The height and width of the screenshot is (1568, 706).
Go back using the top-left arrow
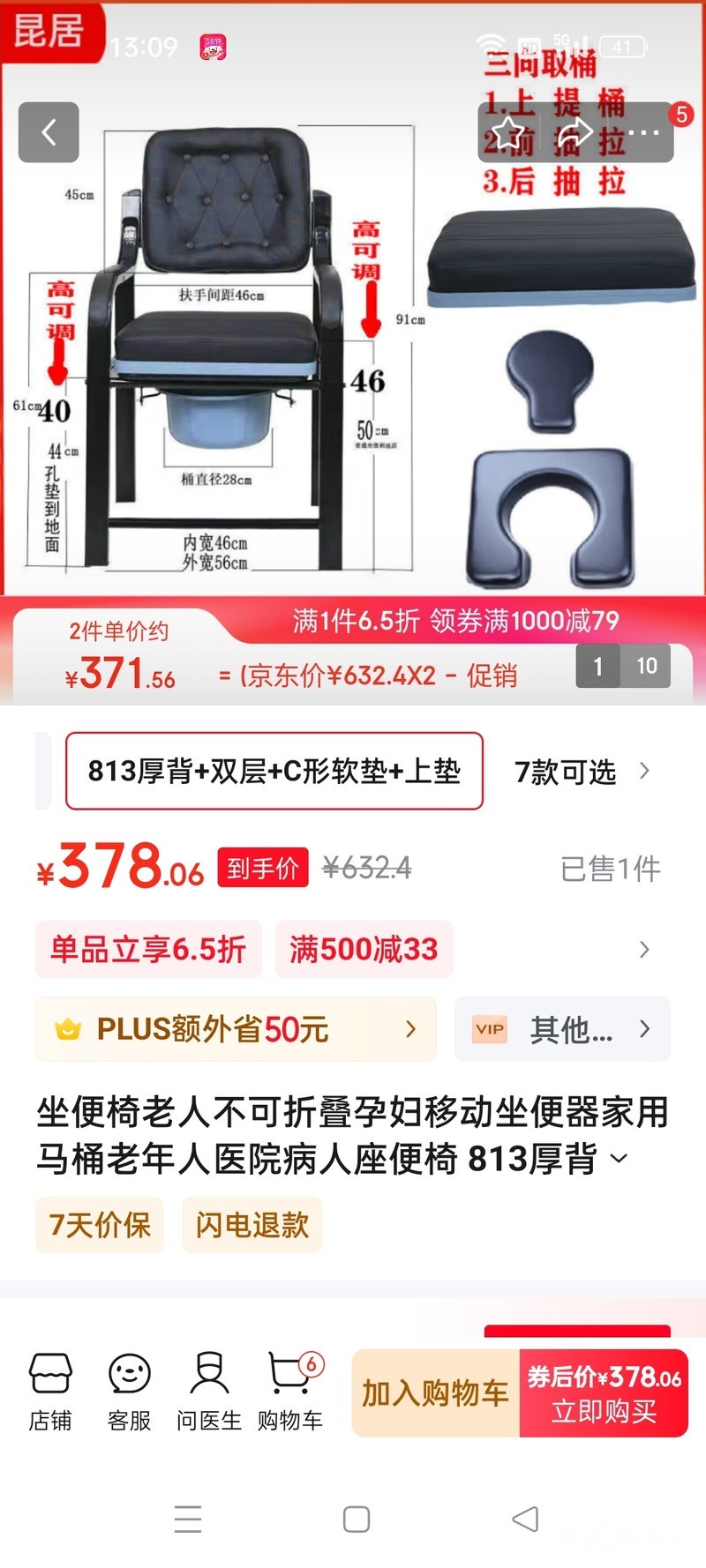click(x=49, y=132)
